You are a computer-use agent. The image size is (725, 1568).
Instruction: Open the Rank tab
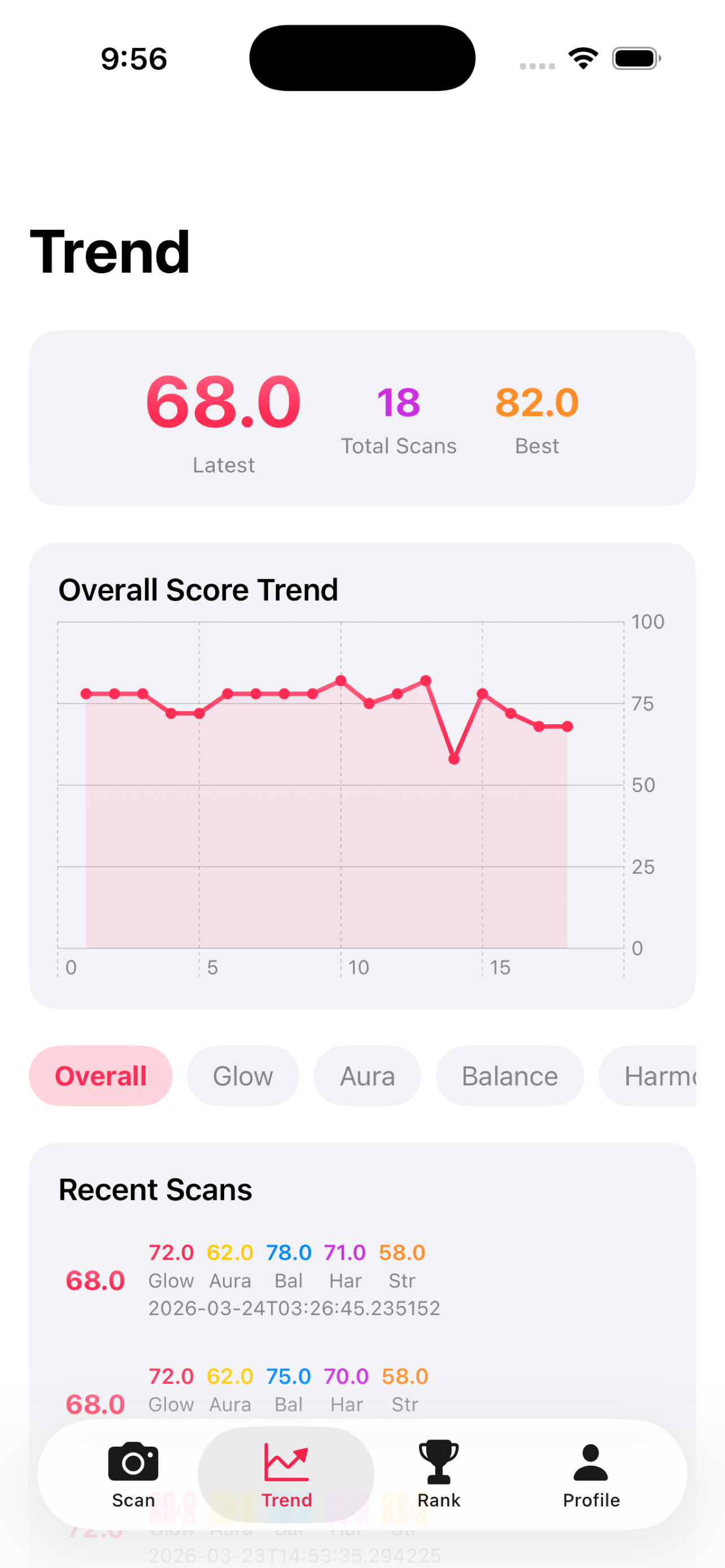click(x=438, y=1474)
